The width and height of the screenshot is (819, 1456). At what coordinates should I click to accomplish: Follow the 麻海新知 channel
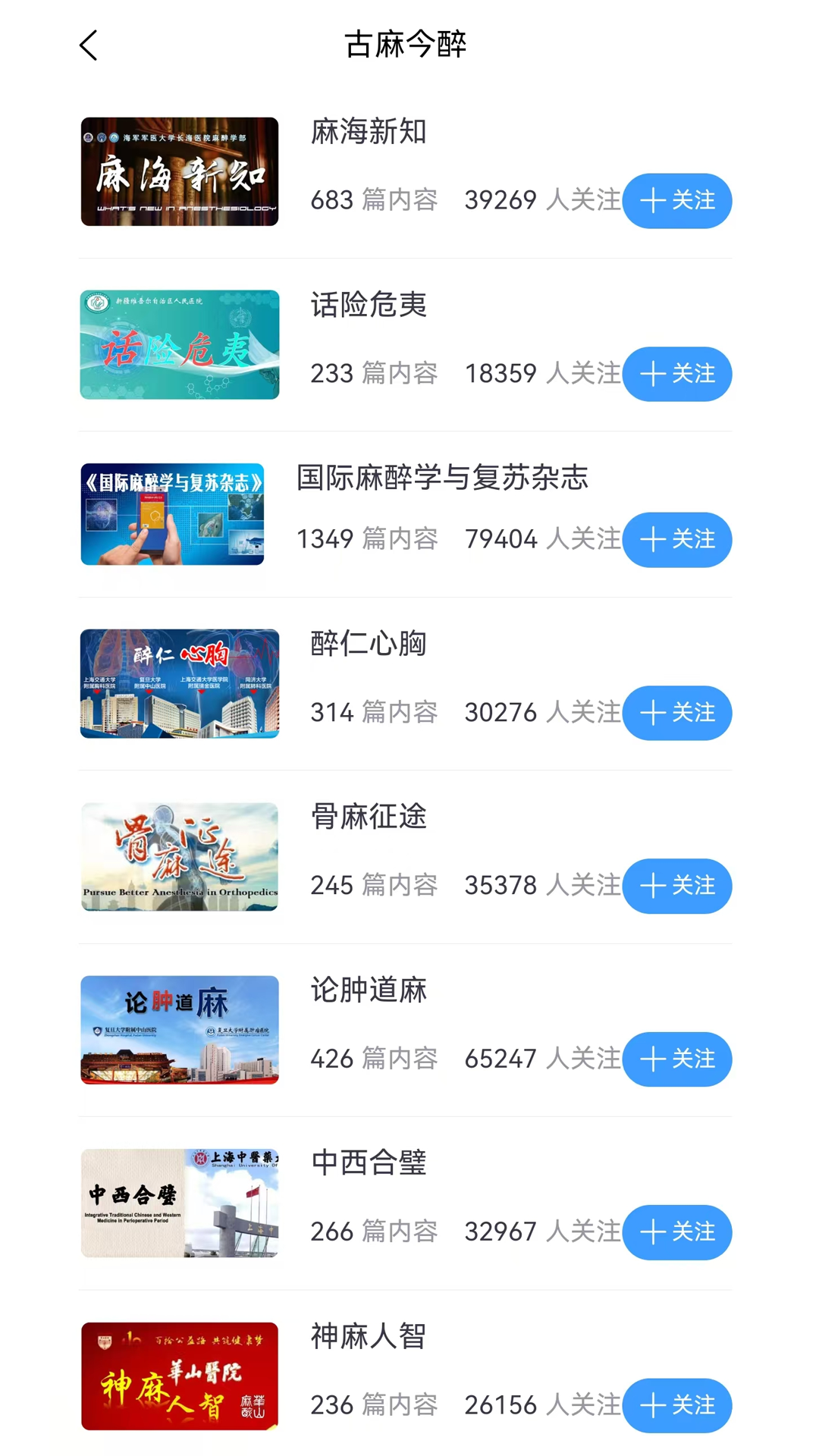point(677,201)
